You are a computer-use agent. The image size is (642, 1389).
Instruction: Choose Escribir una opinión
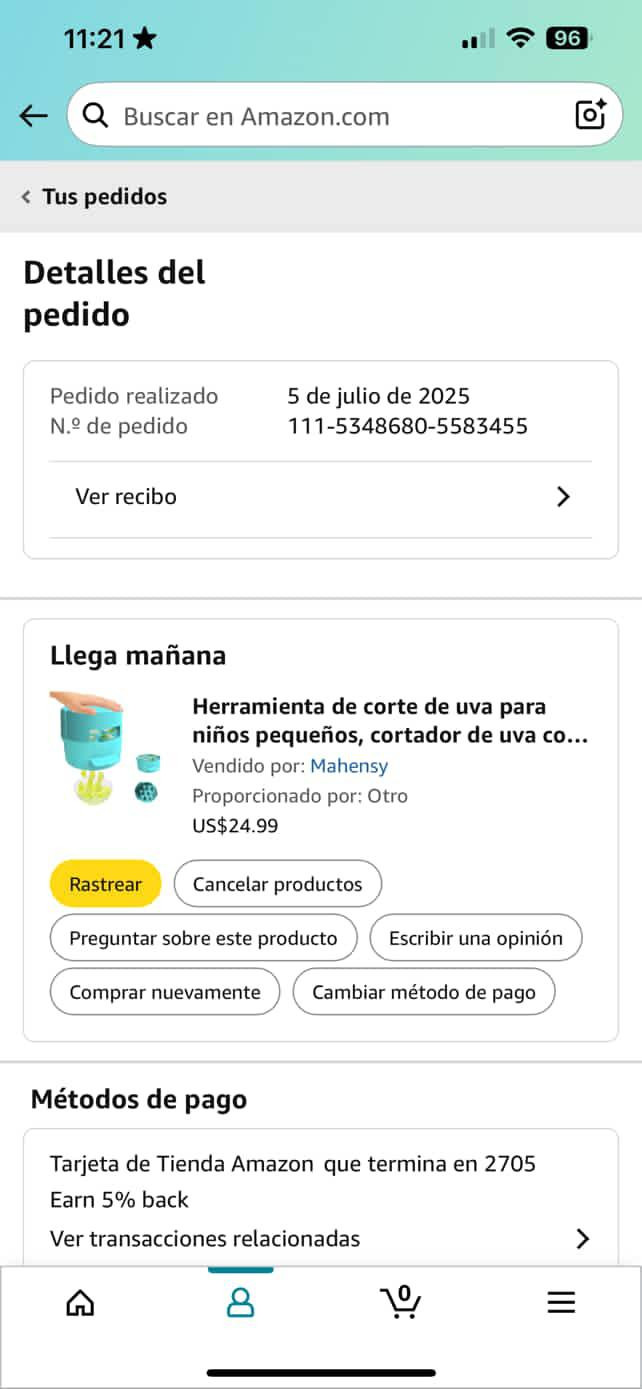point(475,938)
